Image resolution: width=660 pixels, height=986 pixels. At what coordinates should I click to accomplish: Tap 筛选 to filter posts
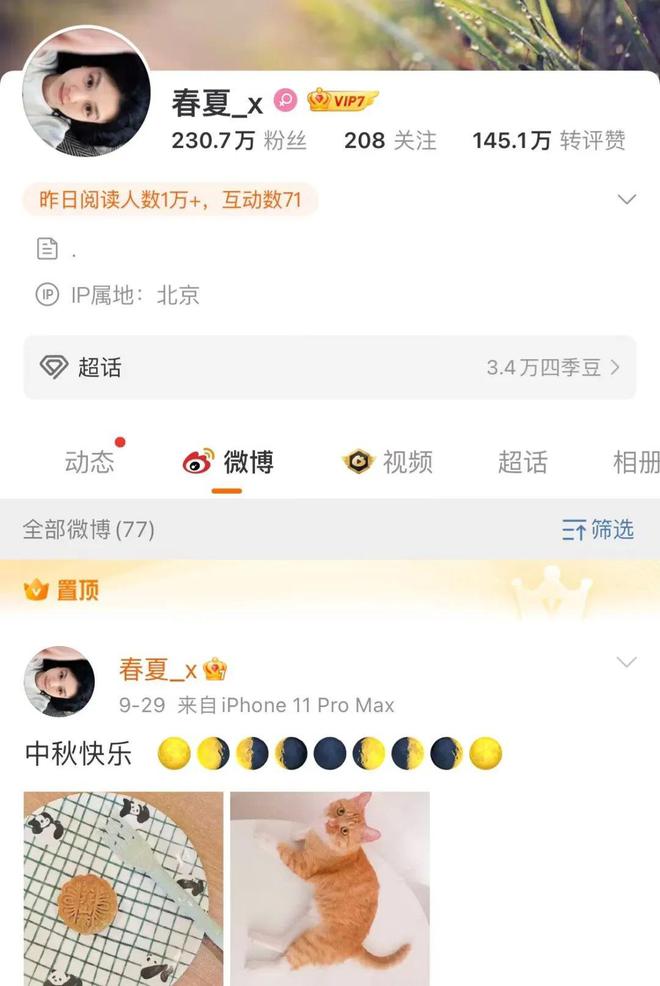coord(598,530)
